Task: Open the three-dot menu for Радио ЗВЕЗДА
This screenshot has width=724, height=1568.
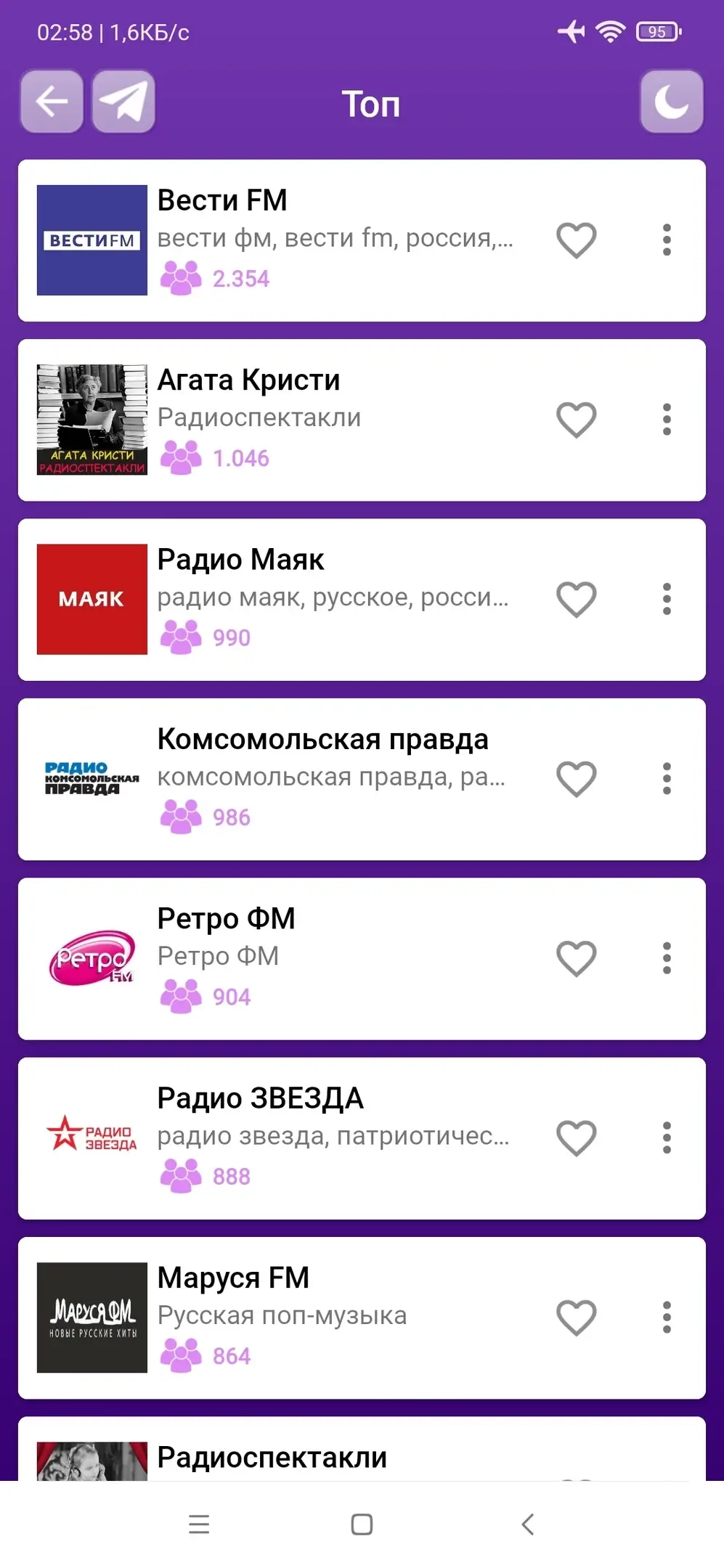Action: (x=667, y=1138)
